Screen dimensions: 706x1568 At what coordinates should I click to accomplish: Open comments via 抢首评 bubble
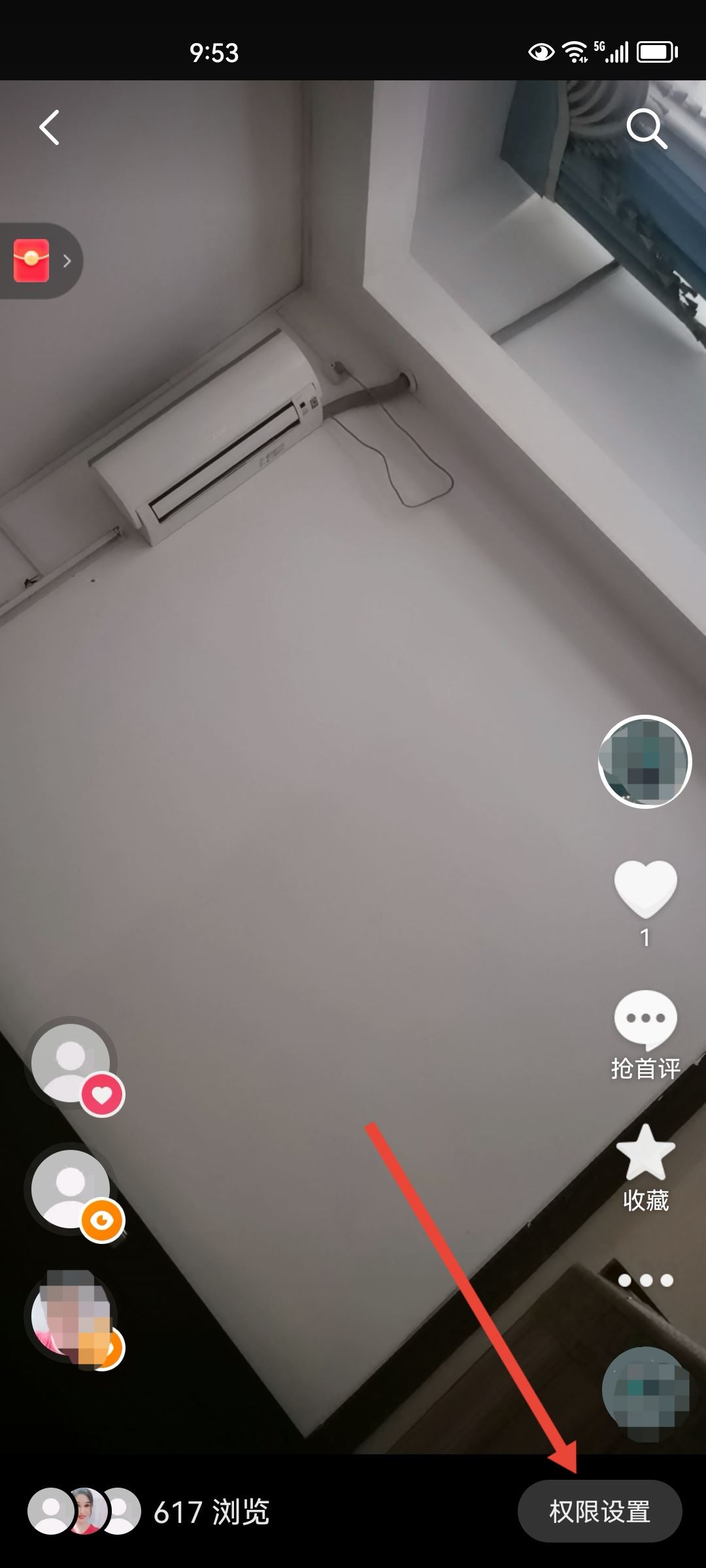click(x=645, y=1019)
